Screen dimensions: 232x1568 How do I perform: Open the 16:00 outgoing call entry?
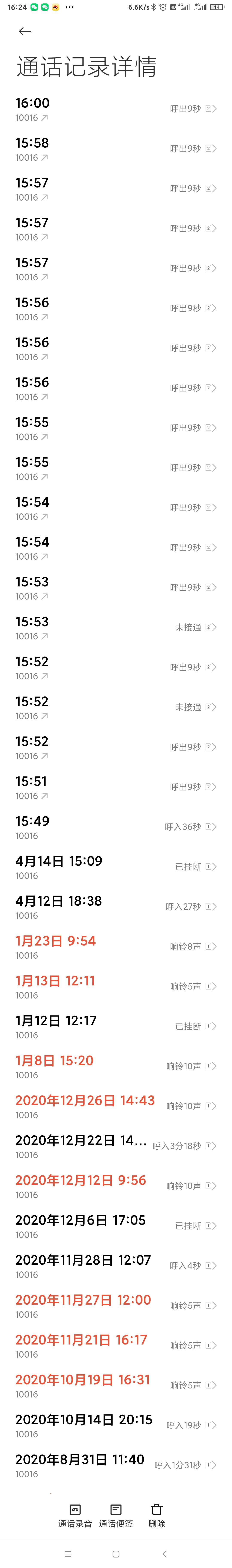pos(116,109)
